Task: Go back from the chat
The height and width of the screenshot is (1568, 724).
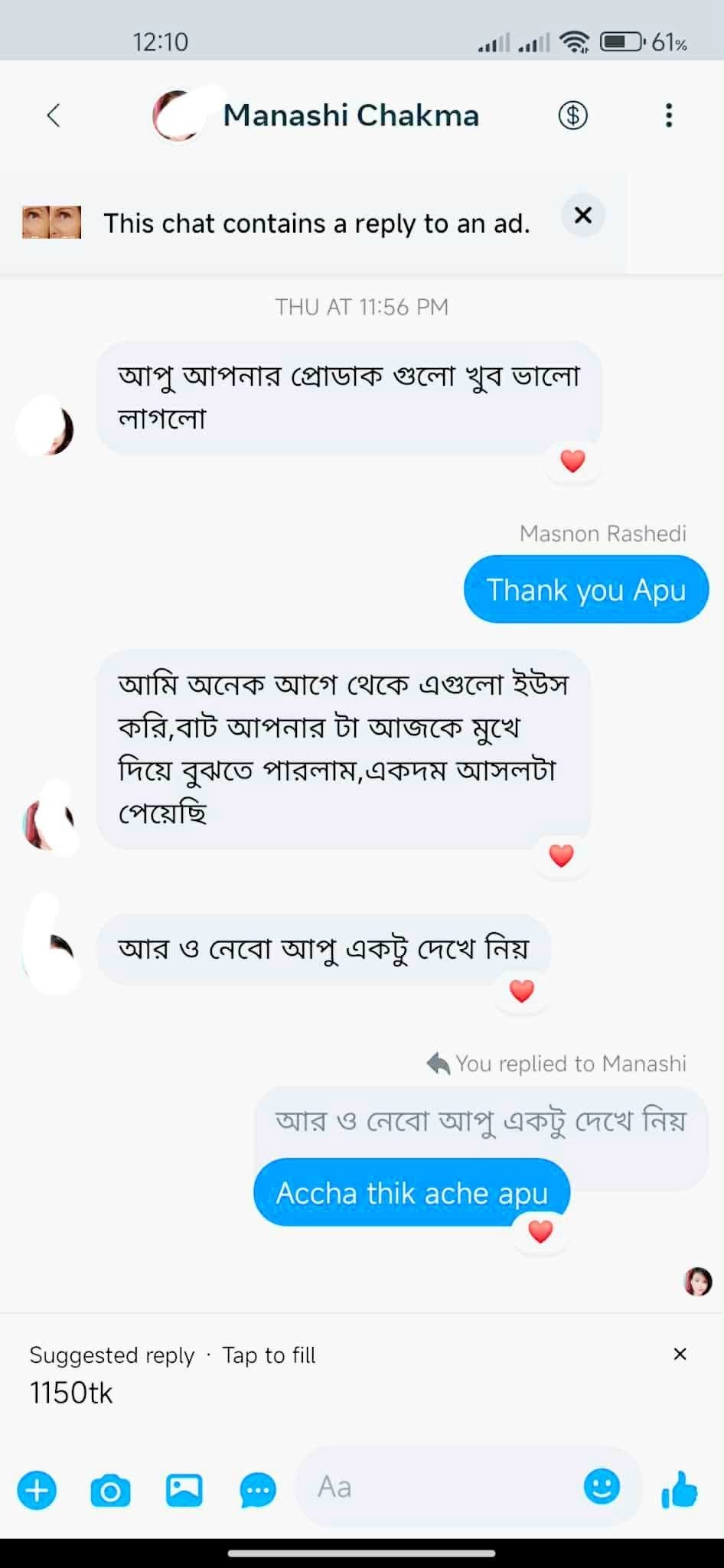Action: pos(53,116)
